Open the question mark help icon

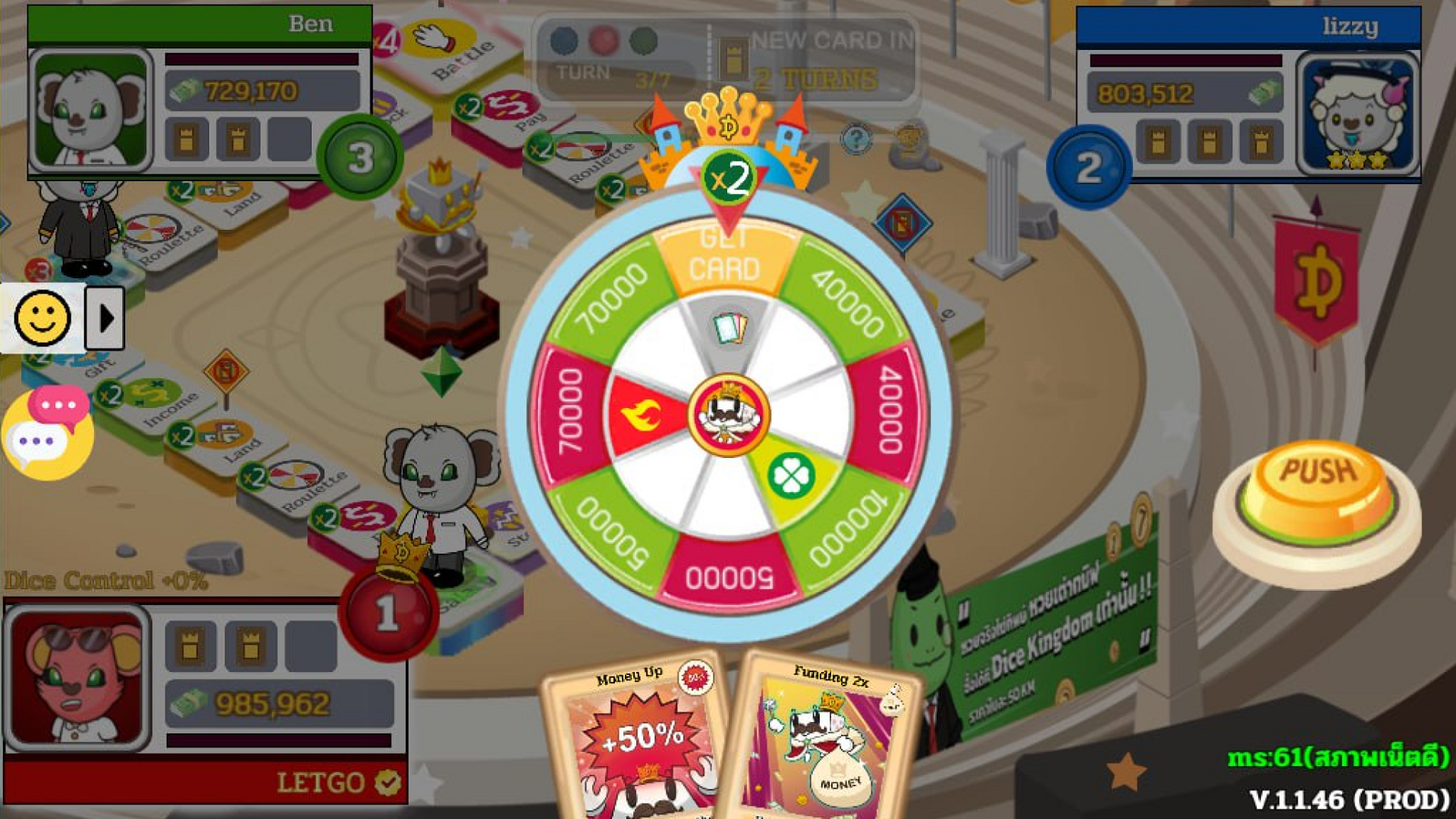click(856, 140)
